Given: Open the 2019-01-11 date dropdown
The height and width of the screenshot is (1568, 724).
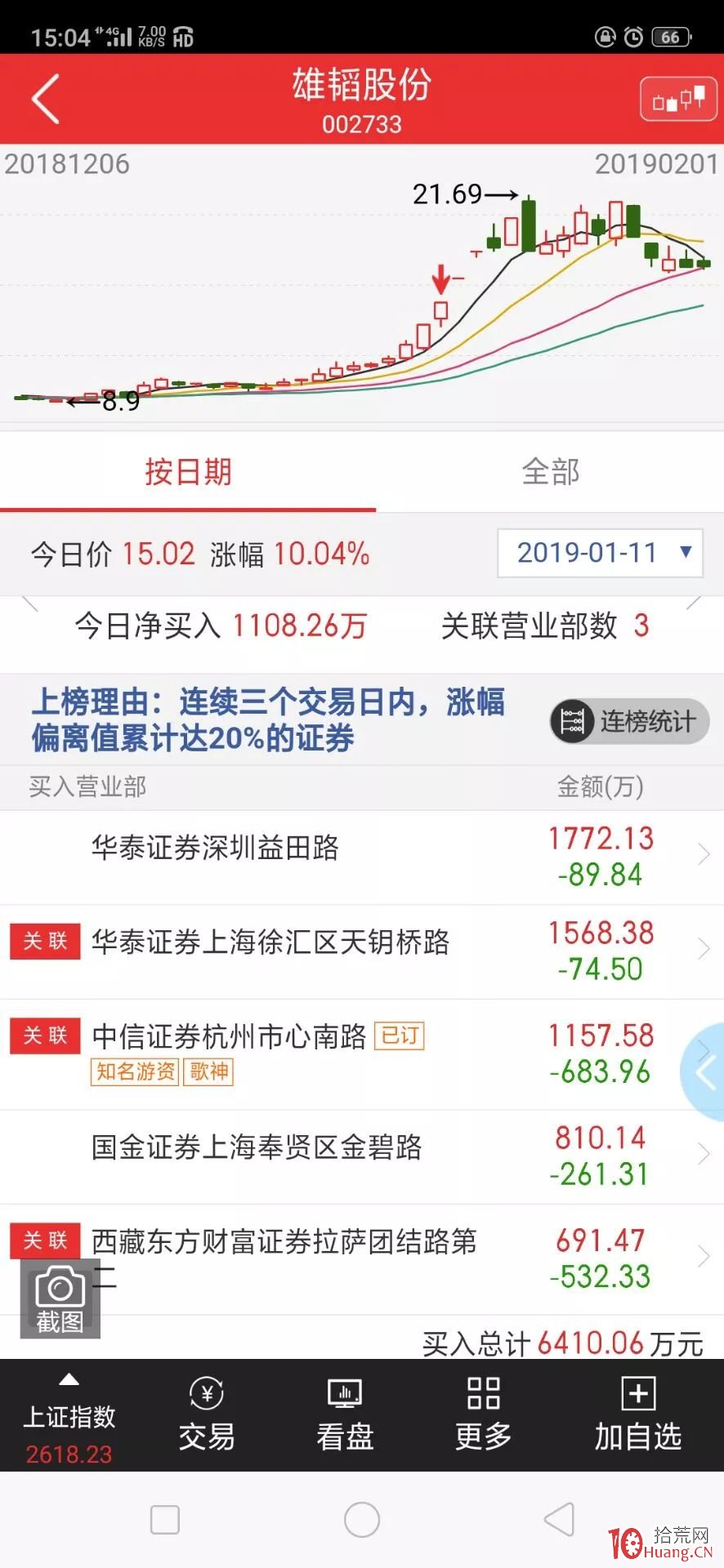Looking at the screenshot, I should tap(600, 554).
